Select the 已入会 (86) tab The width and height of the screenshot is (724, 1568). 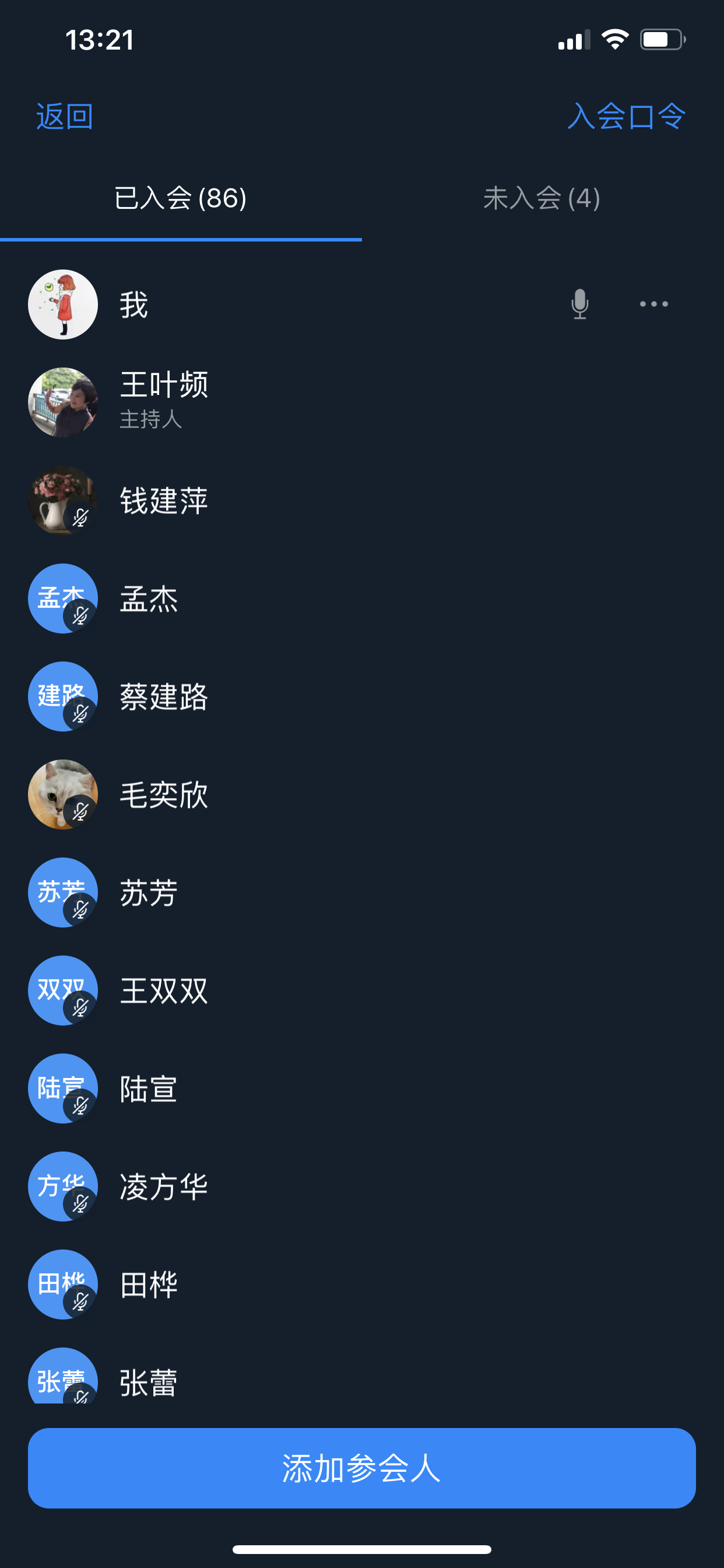coord(181,198)
